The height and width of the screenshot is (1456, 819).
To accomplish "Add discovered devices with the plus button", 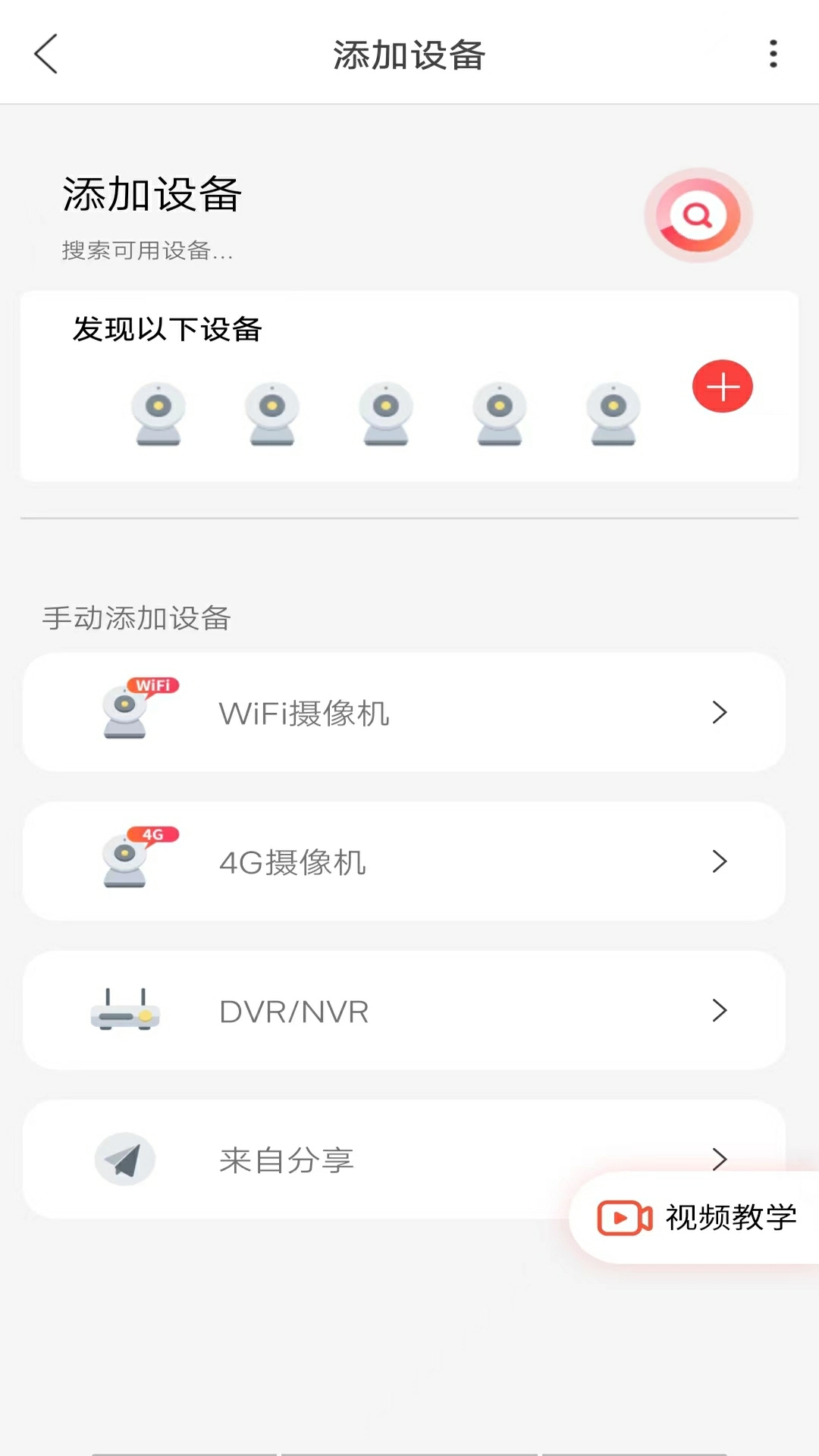I will tap(722, 386).
